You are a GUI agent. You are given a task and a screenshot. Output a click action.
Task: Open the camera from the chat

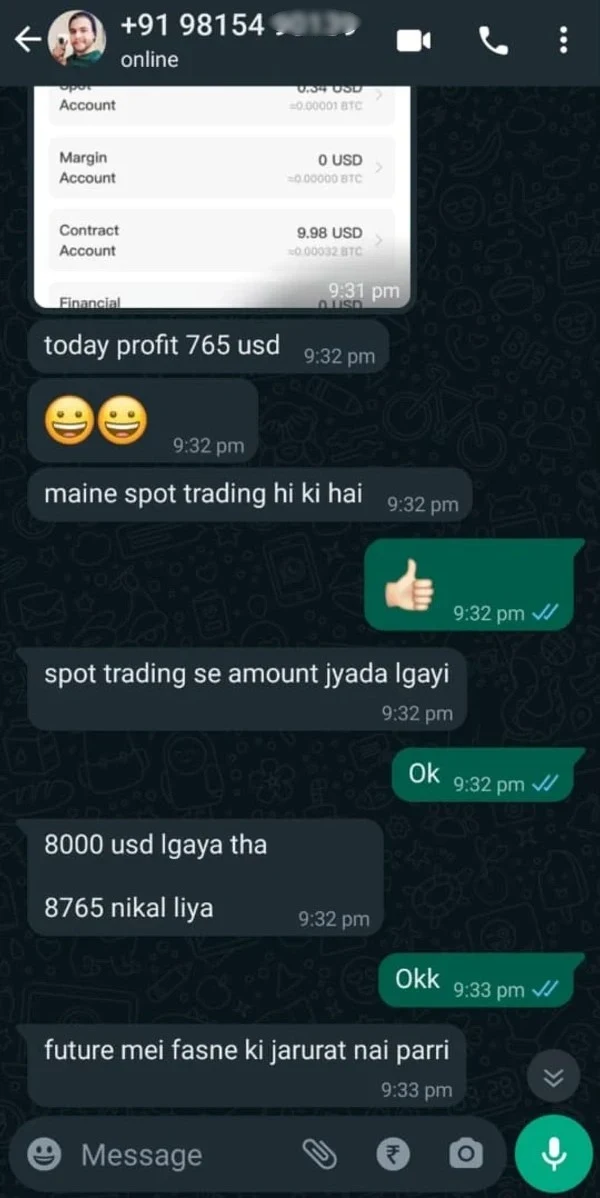coord(464,1155)
